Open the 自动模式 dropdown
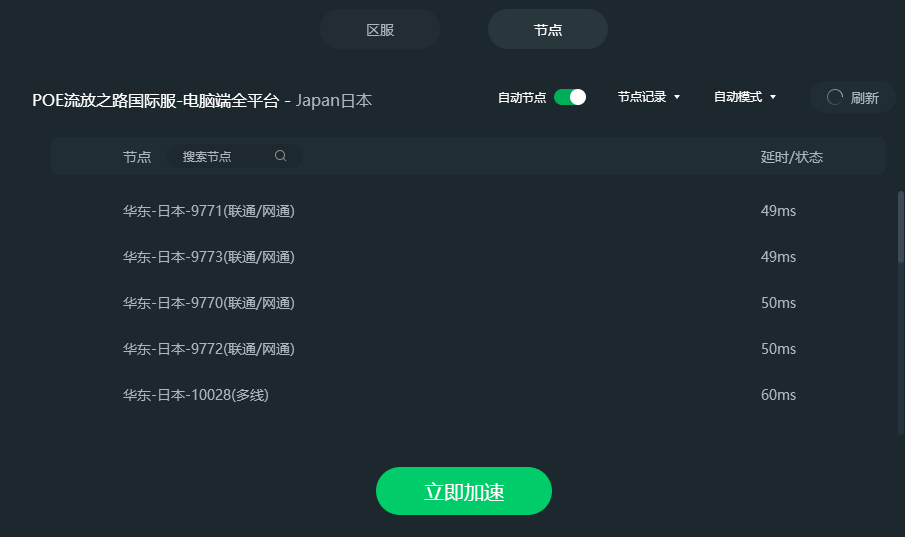The height and width of the screenshot is (537, 905). pos(745,97)
